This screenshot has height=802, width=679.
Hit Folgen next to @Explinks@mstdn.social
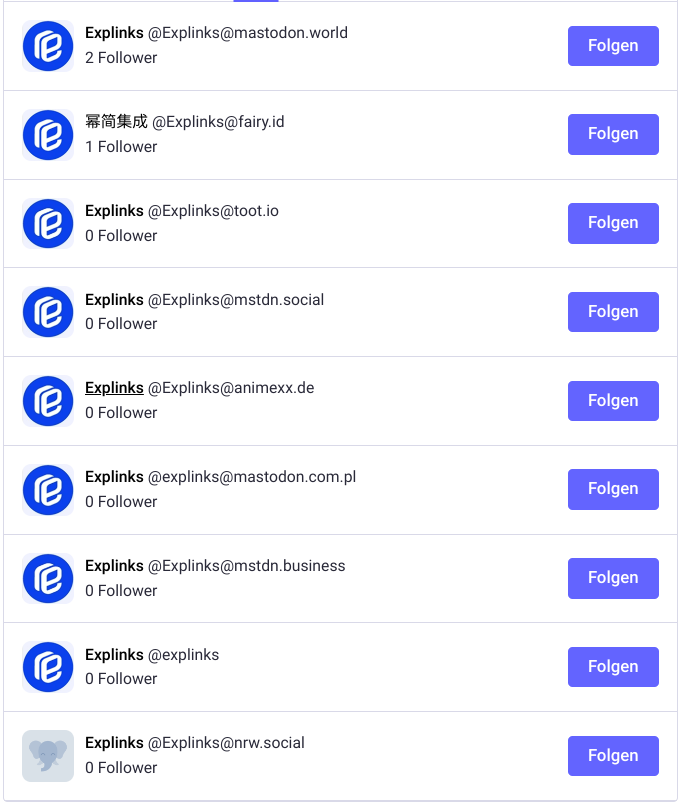[613, 312]
